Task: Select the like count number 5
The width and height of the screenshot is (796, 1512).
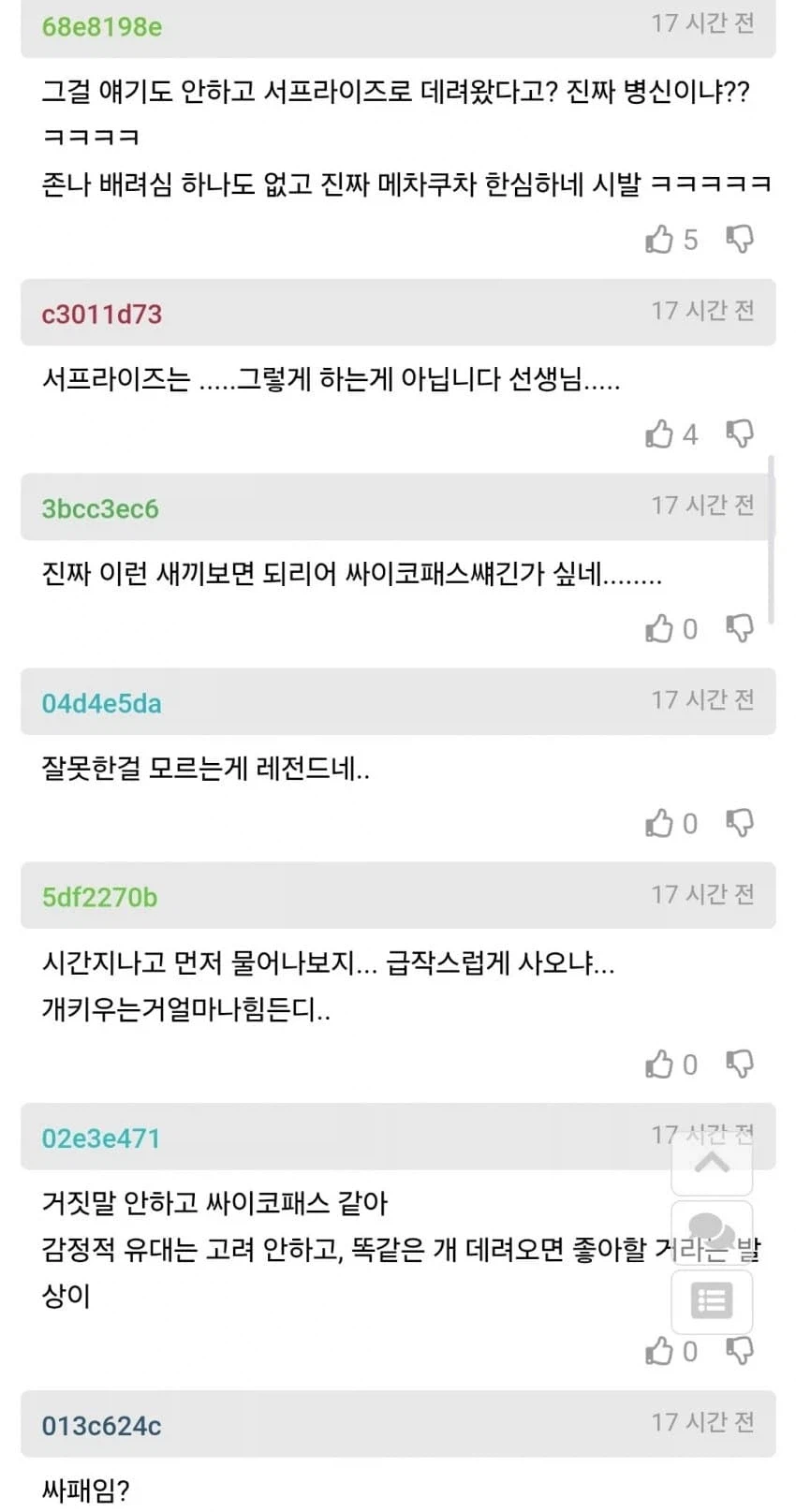Action: 690,240
